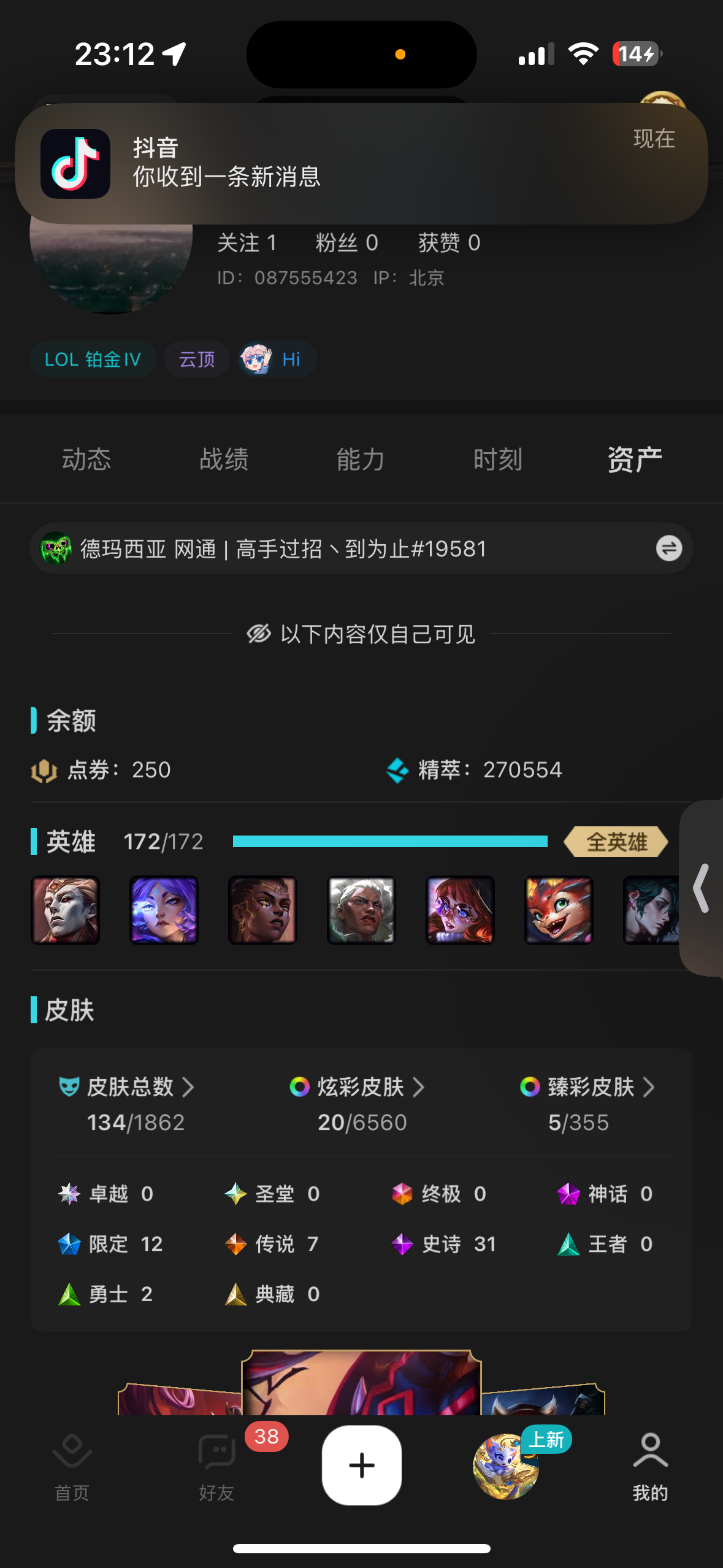Switch to the 动态 tab
The width and height of the screenshot is (723, 1568).
(86, 459)
